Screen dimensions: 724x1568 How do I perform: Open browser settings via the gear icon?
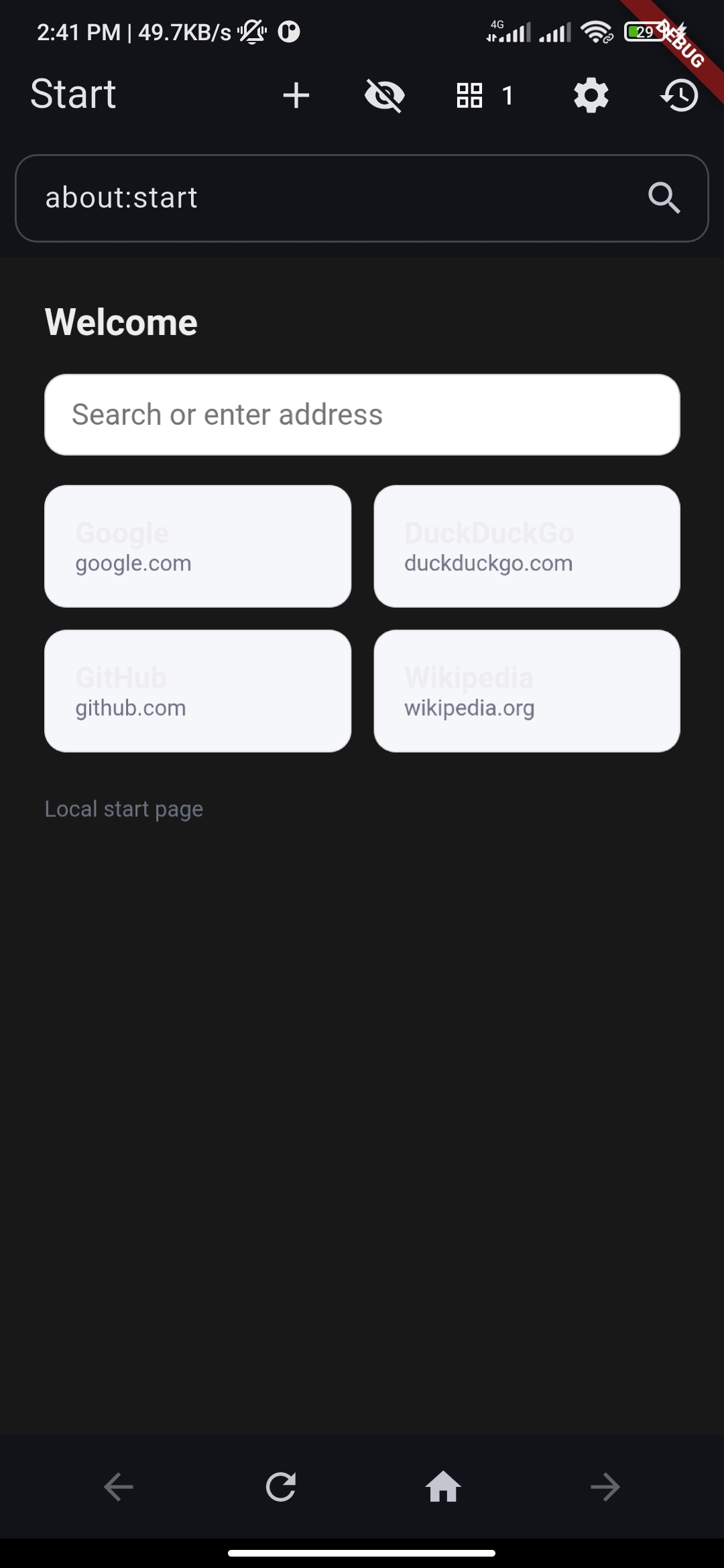(591, 95)
